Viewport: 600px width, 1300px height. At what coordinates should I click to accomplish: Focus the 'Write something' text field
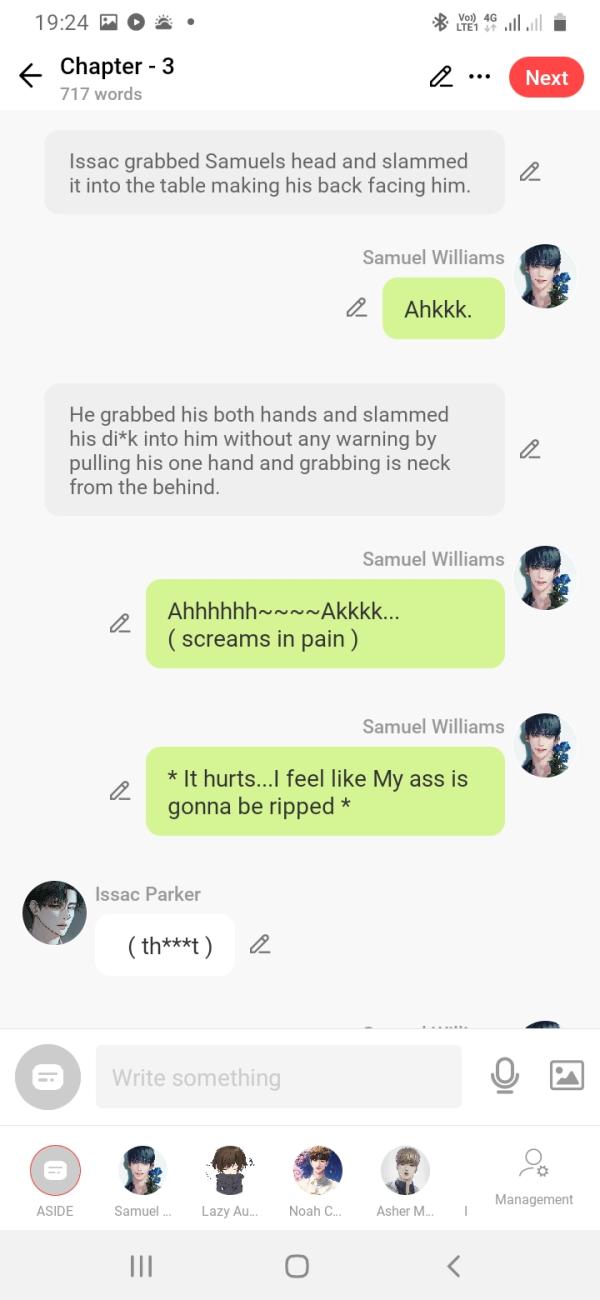pyautogui.click(x=278, y=1077)
